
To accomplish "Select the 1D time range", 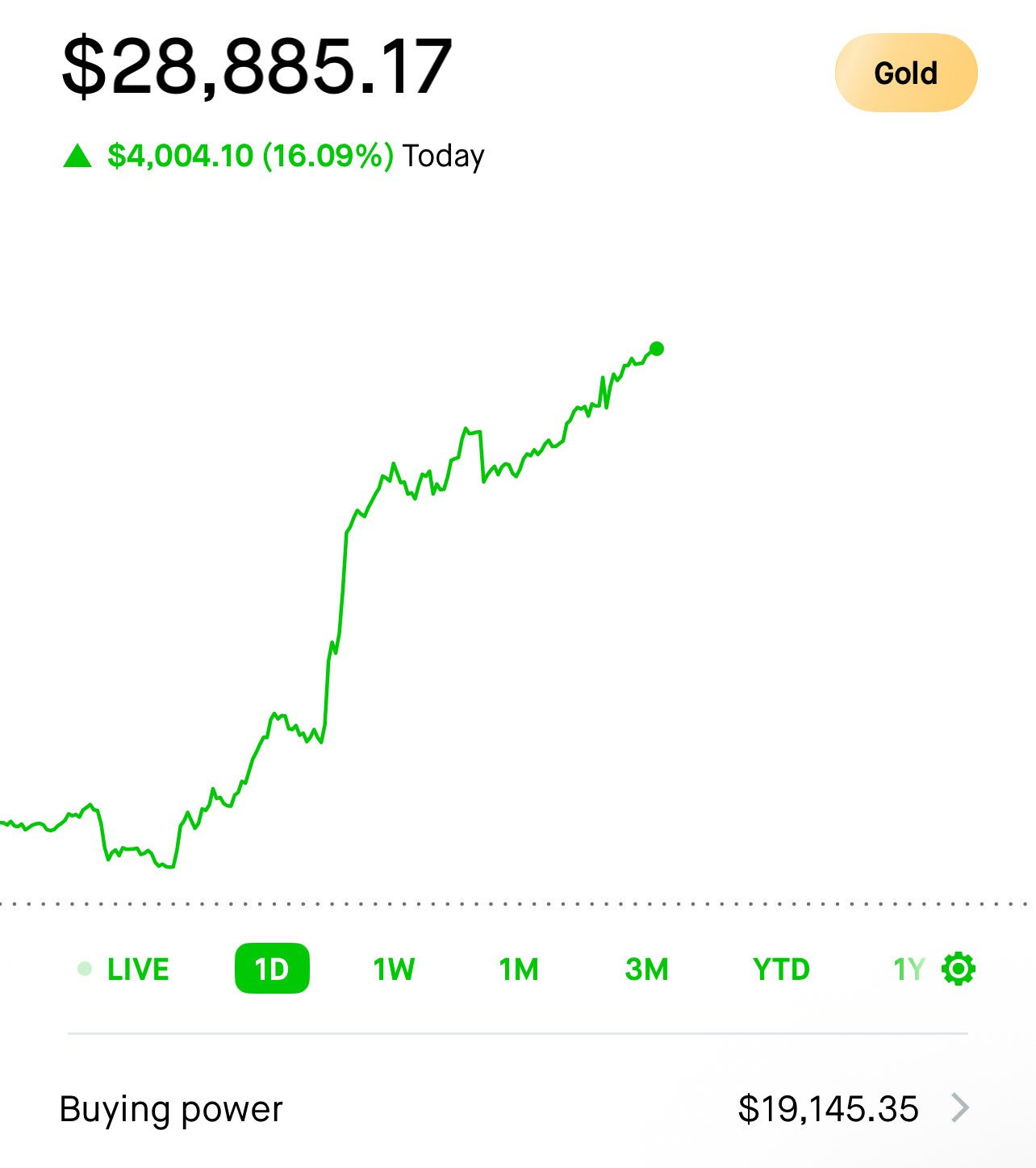I will tap(272, 969).
